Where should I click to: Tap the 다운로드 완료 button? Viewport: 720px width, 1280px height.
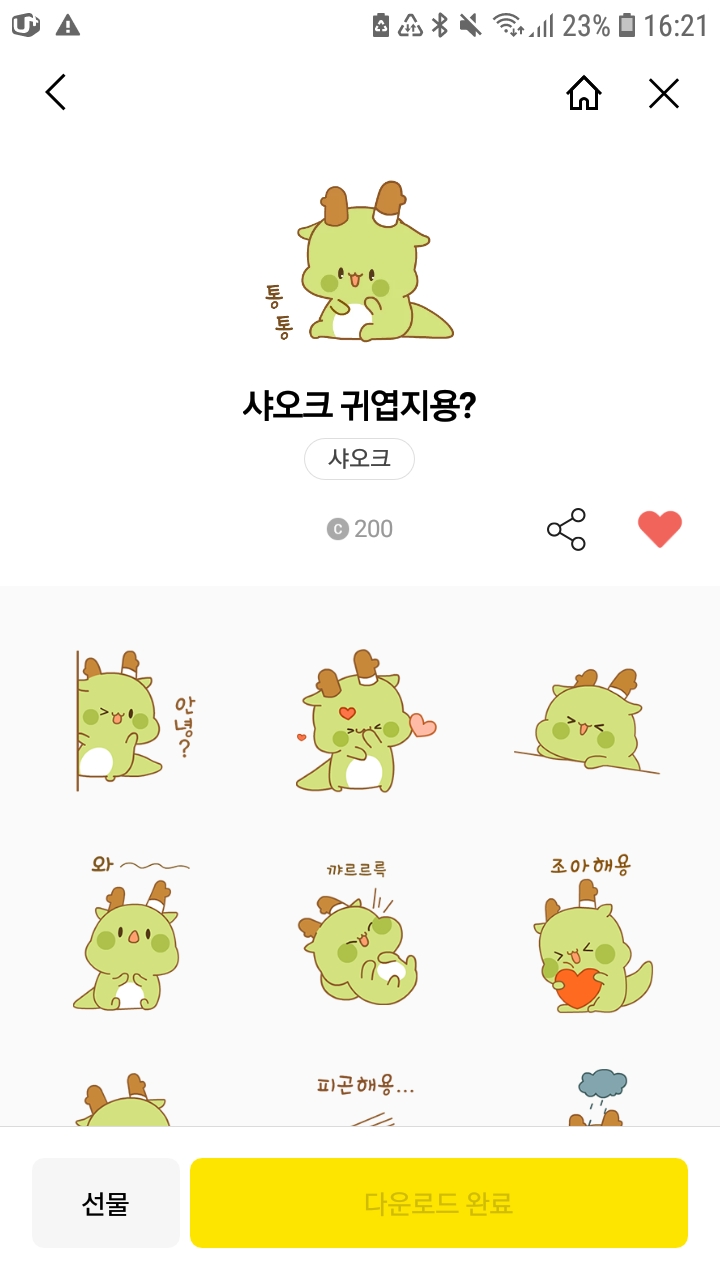coord(439,1203)
